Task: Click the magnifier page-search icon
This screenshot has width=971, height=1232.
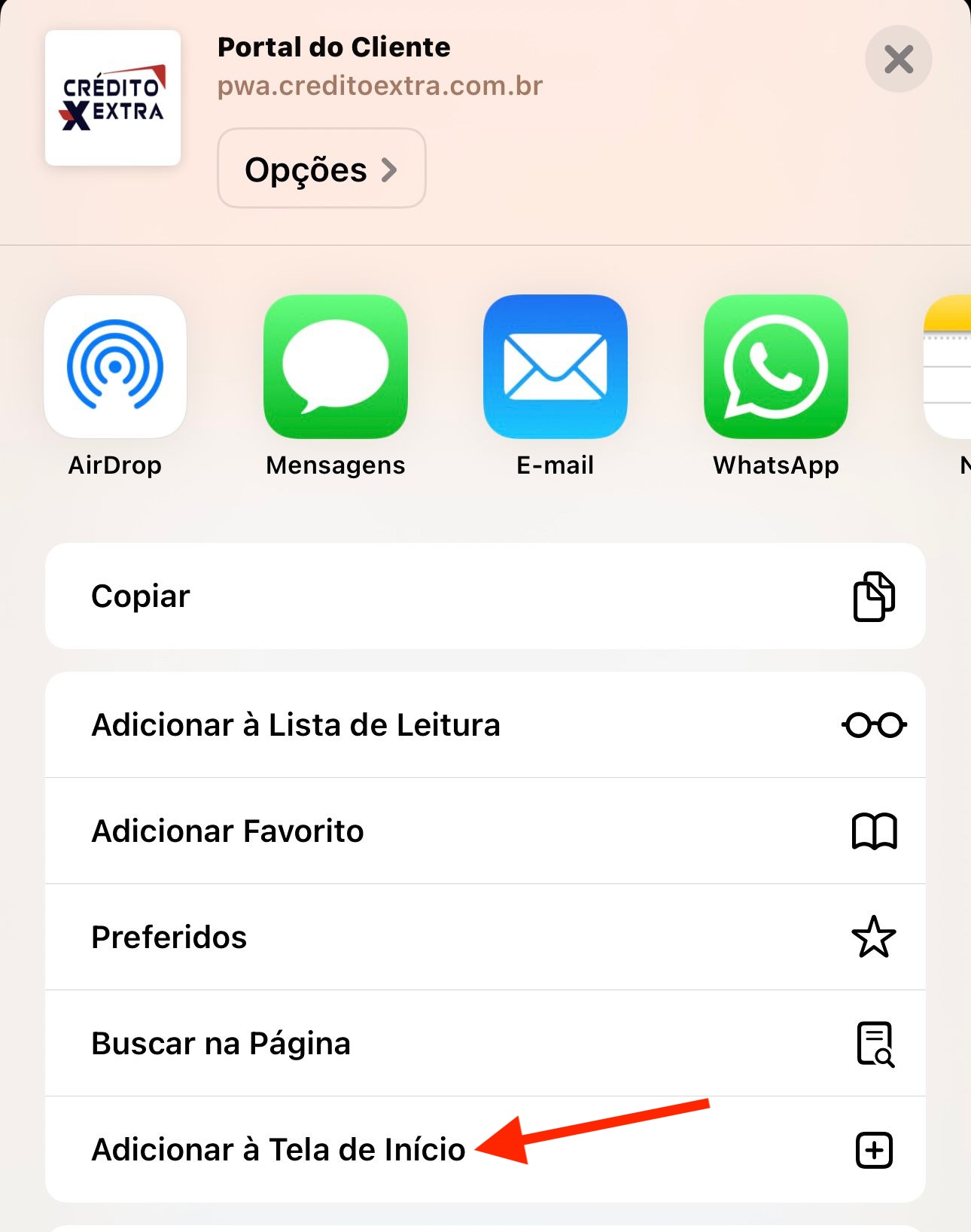Action: click(x=875, y=1044)
